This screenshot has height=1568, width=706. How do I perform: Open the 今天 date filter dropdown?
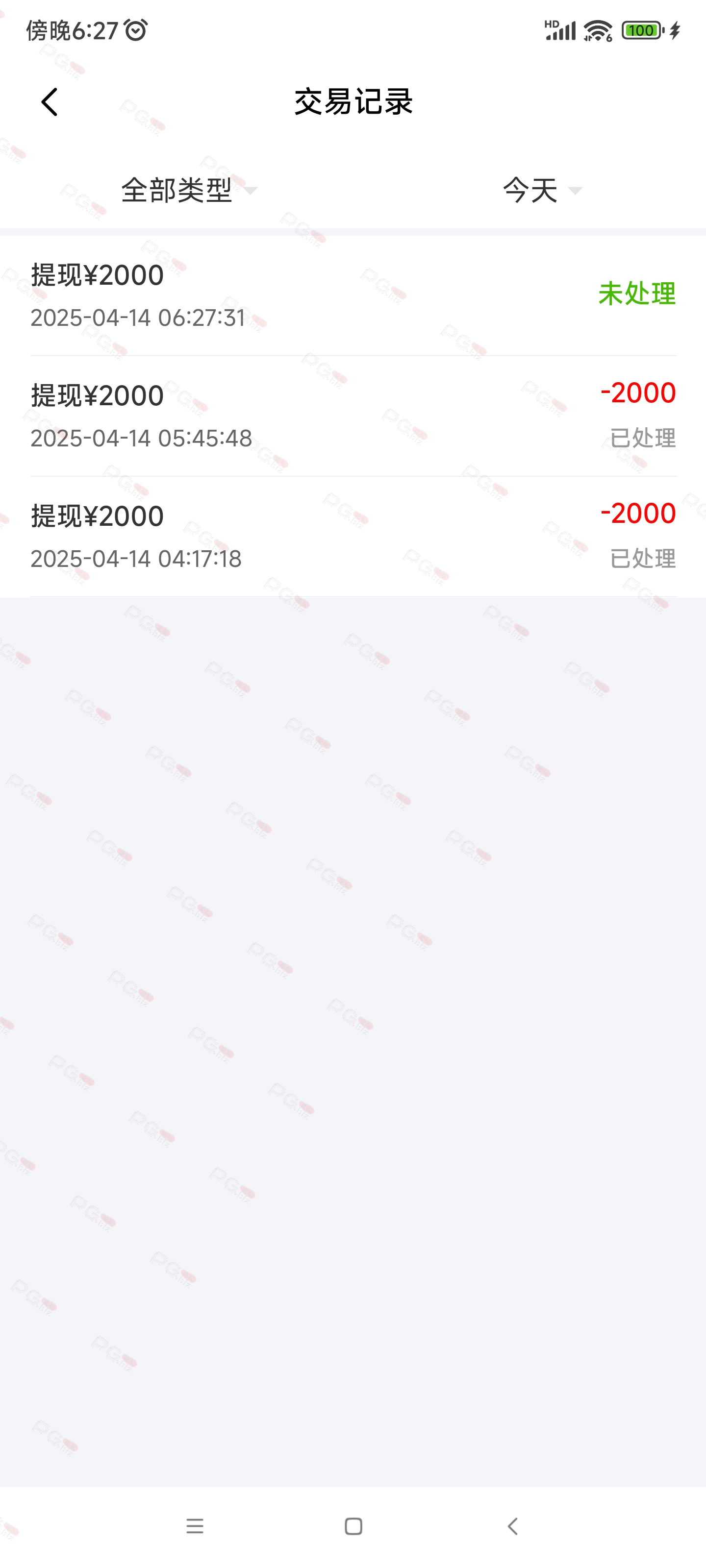(x=542, y=191)
